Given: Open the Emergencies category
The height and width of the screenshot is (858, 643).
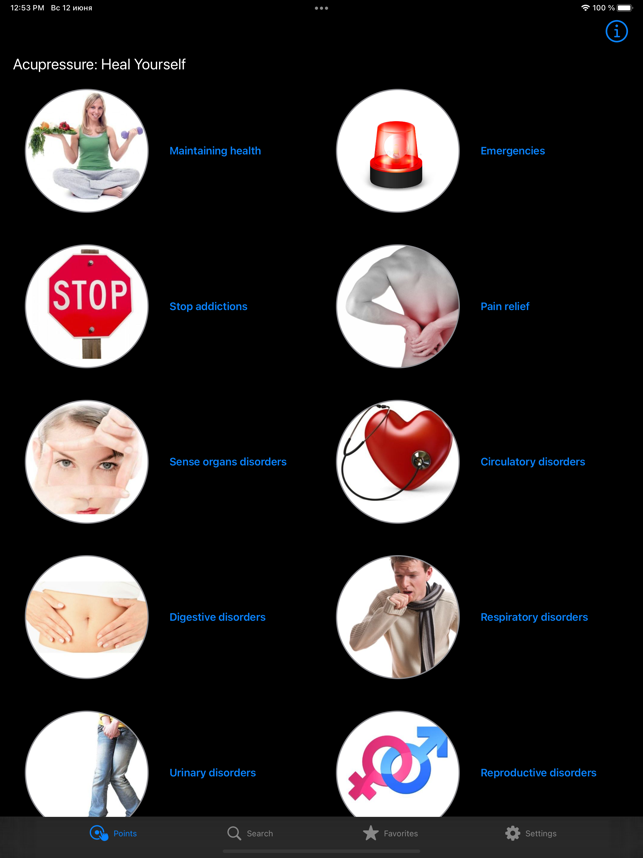Looking at the screenshot, I should (x=512, y=151).
